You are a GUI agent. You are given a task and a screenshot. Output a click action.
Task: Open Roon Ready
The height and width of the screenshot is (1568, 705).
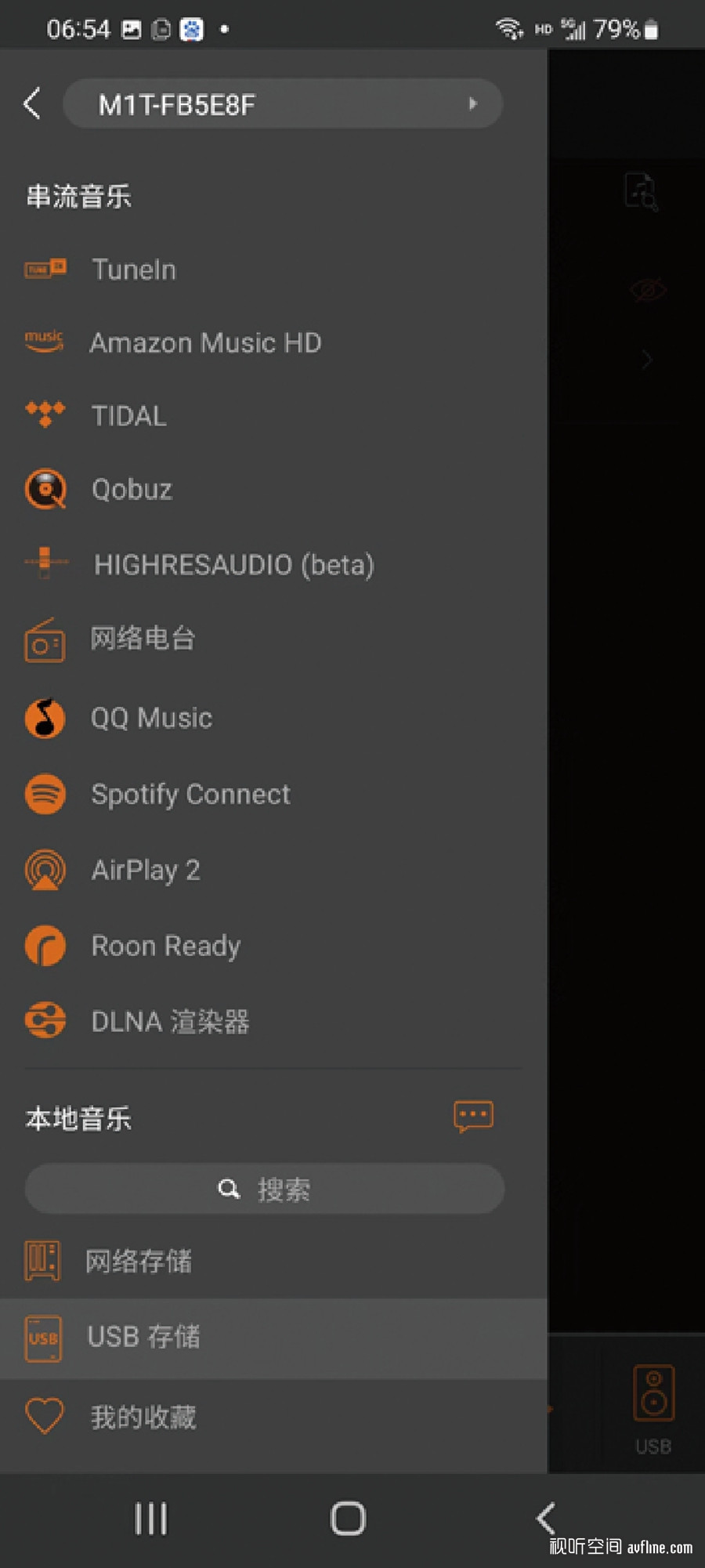273,946
